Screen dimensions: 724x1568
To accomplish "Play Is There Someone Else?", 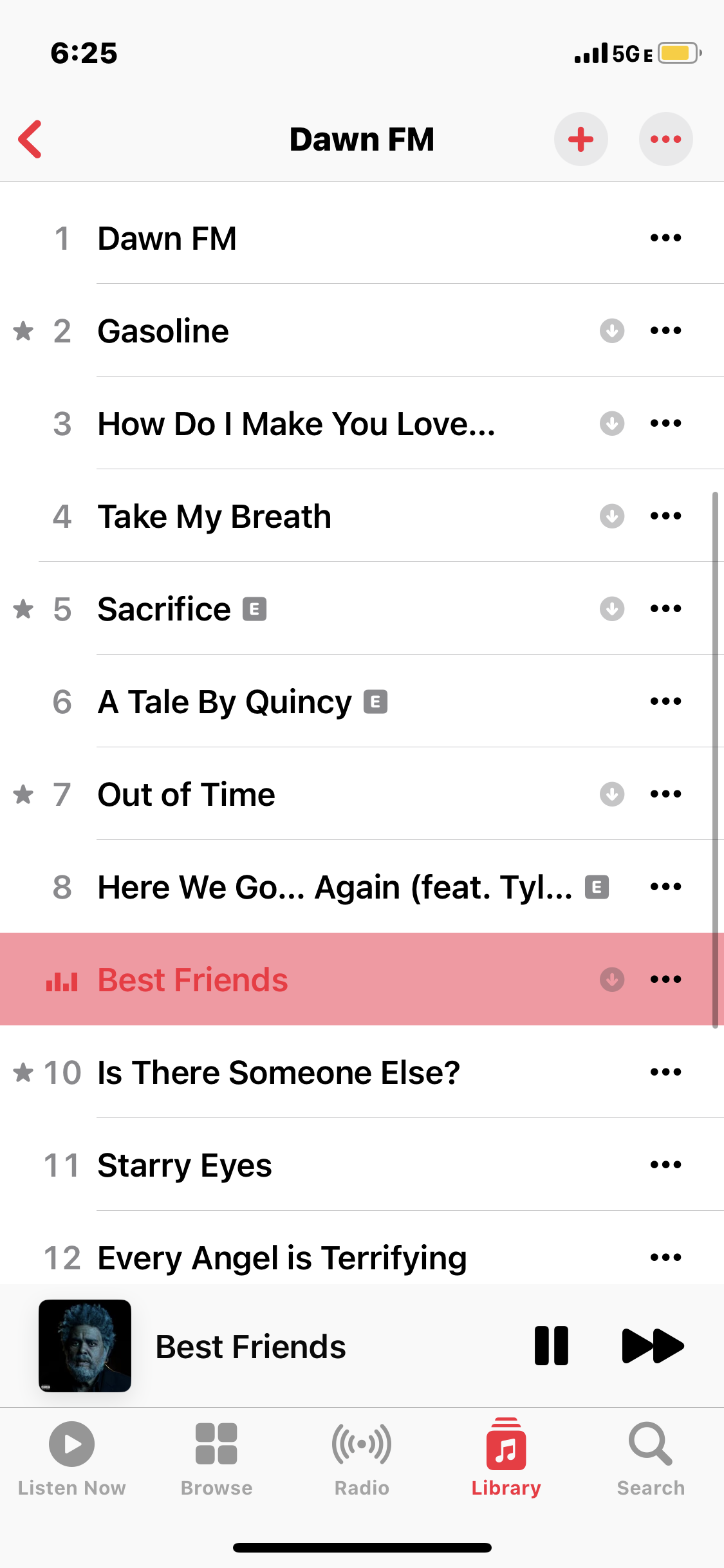I will pyautogui.click(x=362, y=1072).
